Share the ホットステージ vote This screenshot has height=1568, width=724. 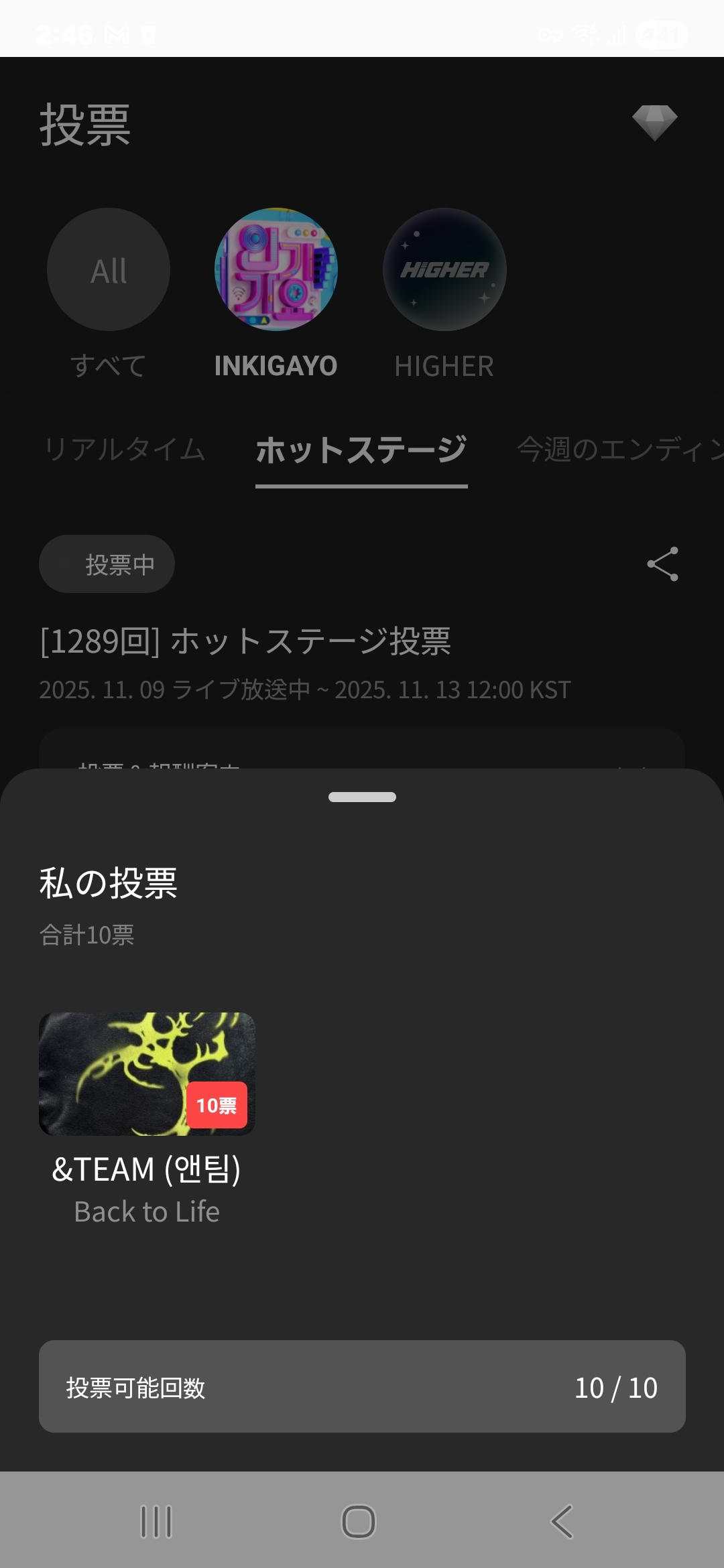coord(662,564)
